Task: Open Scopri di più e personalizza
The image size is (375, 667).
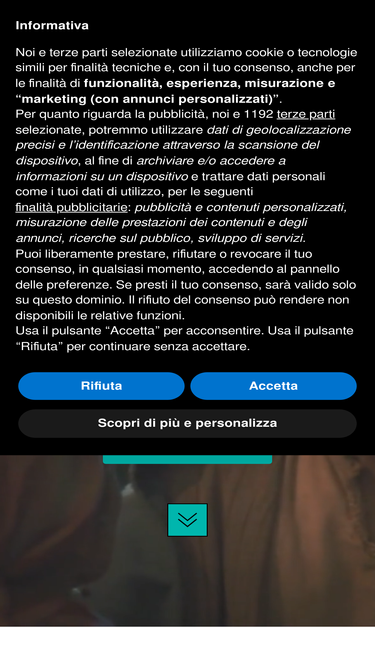Action: click(188, 423)
